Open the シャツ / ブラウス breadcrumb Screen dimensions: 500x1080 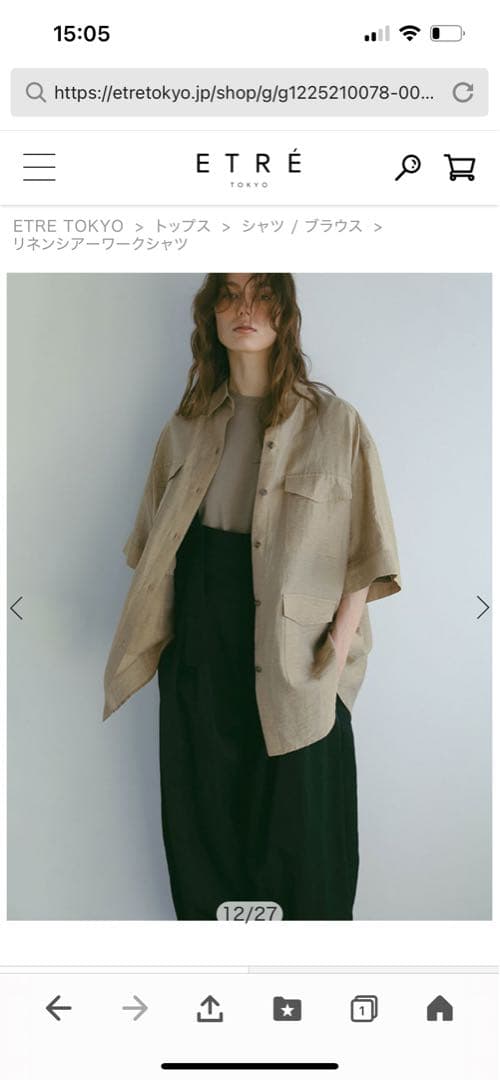tap(302, 226)
